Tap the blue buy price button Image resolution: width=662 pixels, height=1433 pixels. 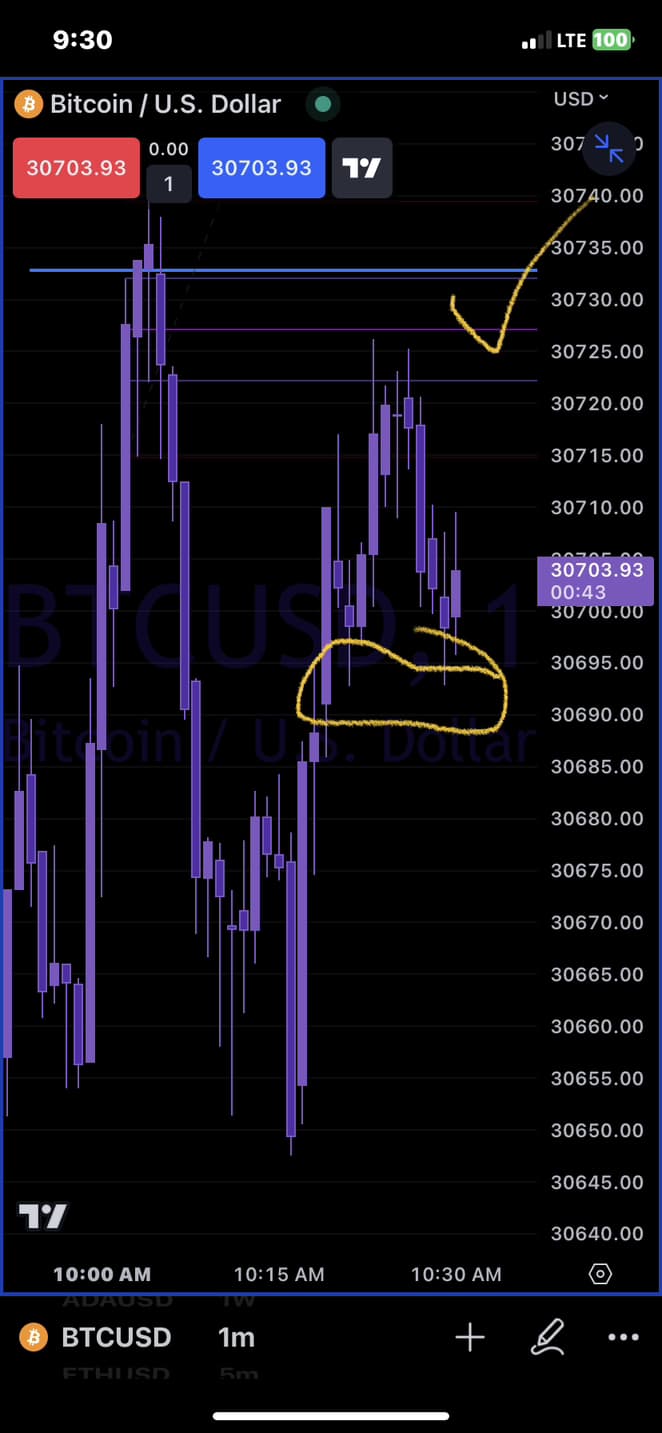[261, 168]
